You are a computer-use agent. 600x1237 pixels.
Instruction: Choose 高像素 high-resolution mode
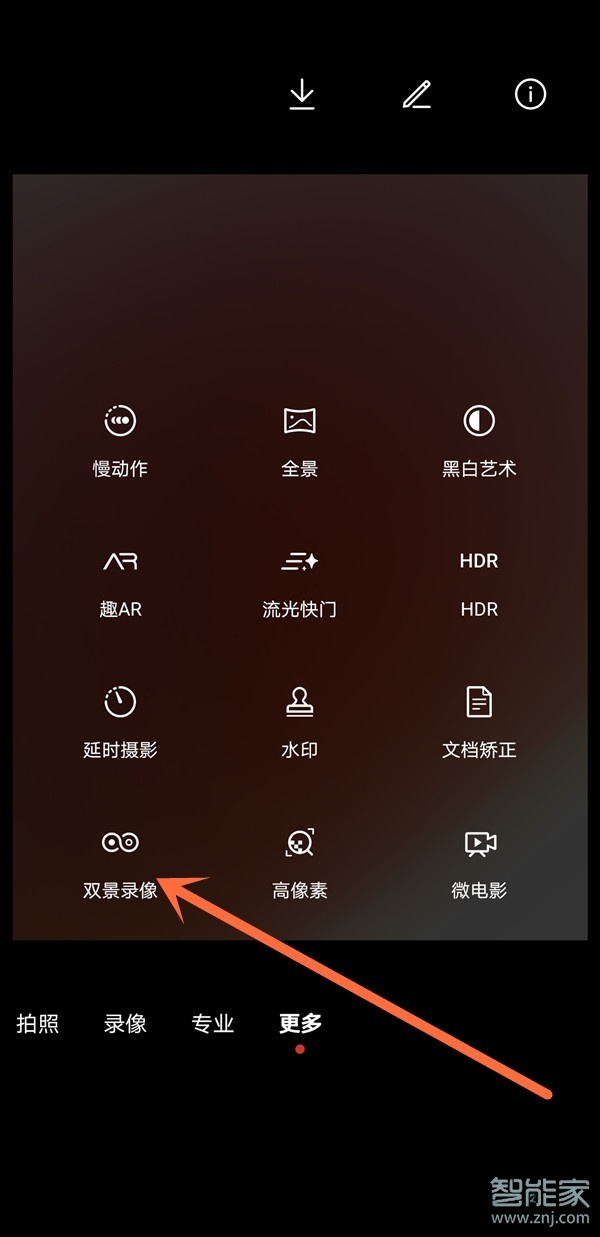pyautogui.click(x=300, y=862)
